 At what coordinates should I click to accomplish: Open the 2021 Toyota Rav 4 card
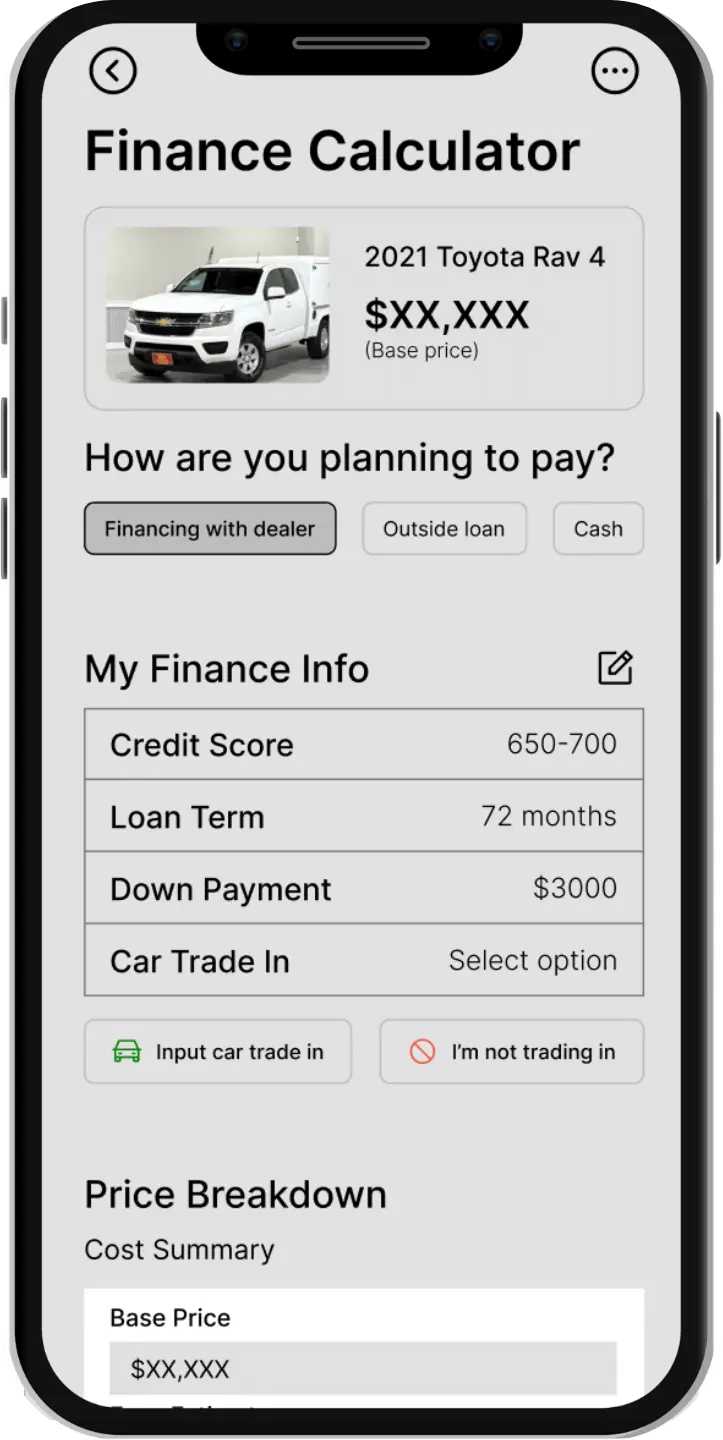click(x=363, y=308)
